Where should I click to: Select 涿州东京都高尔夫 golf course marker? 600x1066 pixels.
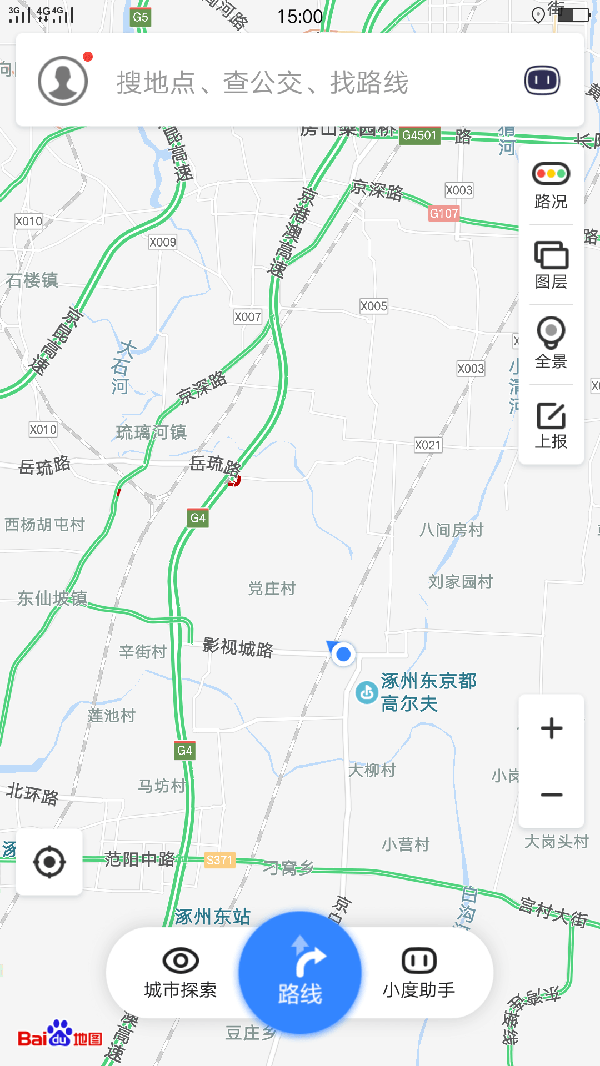[x=367, y=691]
